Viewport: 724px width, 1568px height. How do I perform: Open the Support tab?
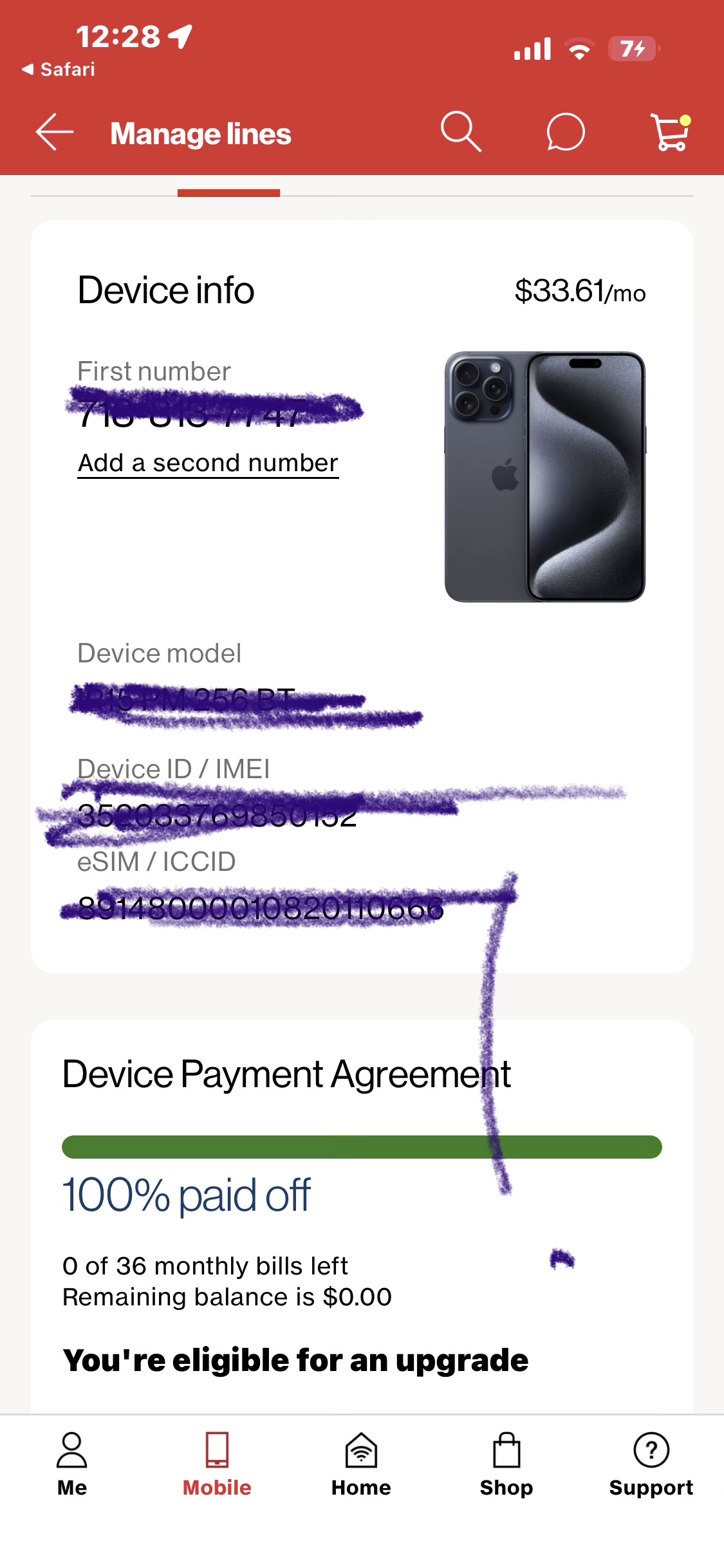[x=651, y=1464]
